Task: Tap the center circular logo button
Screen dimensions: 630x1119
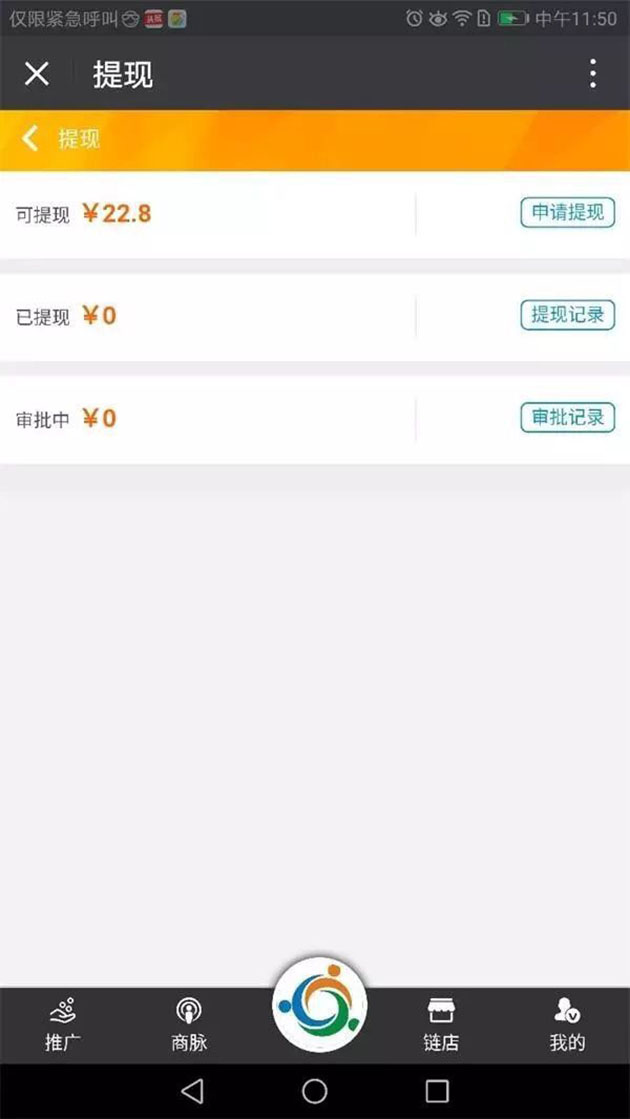Action: (x=320, y=1005)
